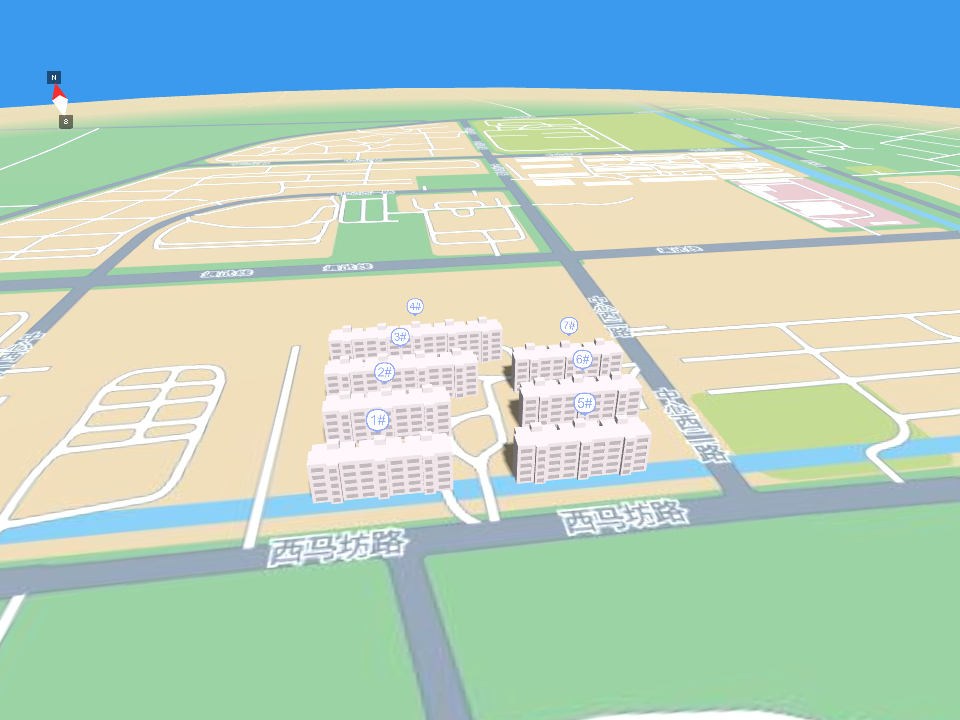The height and width of the screenshot is (720, 960).
Task: Select building marker 7#
Action: point(569,325)
